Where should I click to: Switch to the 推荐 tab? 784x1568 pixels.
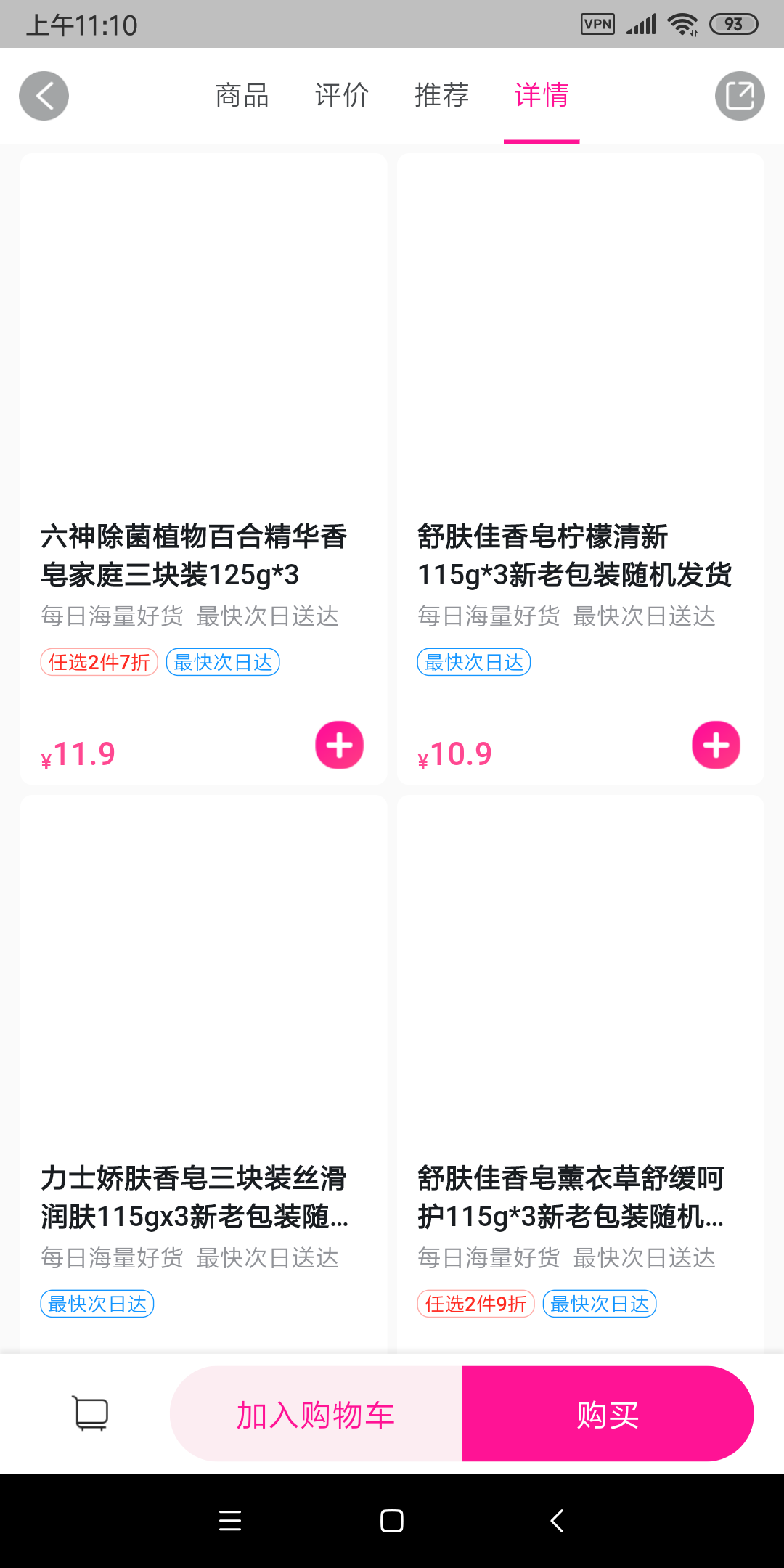pos(442,95)
